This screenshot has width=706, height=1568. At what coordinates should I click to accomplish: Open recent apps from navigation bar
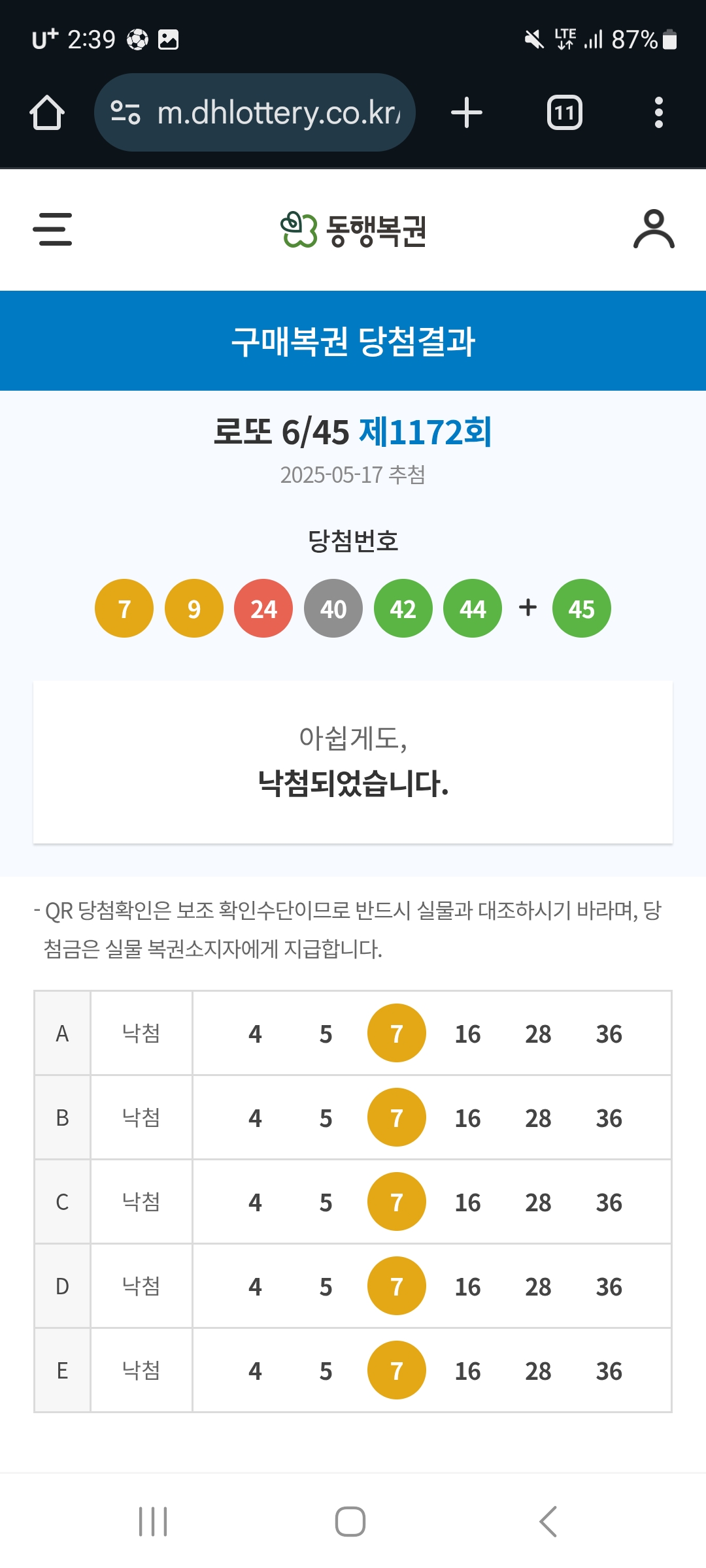click(x=153, y=1522)
